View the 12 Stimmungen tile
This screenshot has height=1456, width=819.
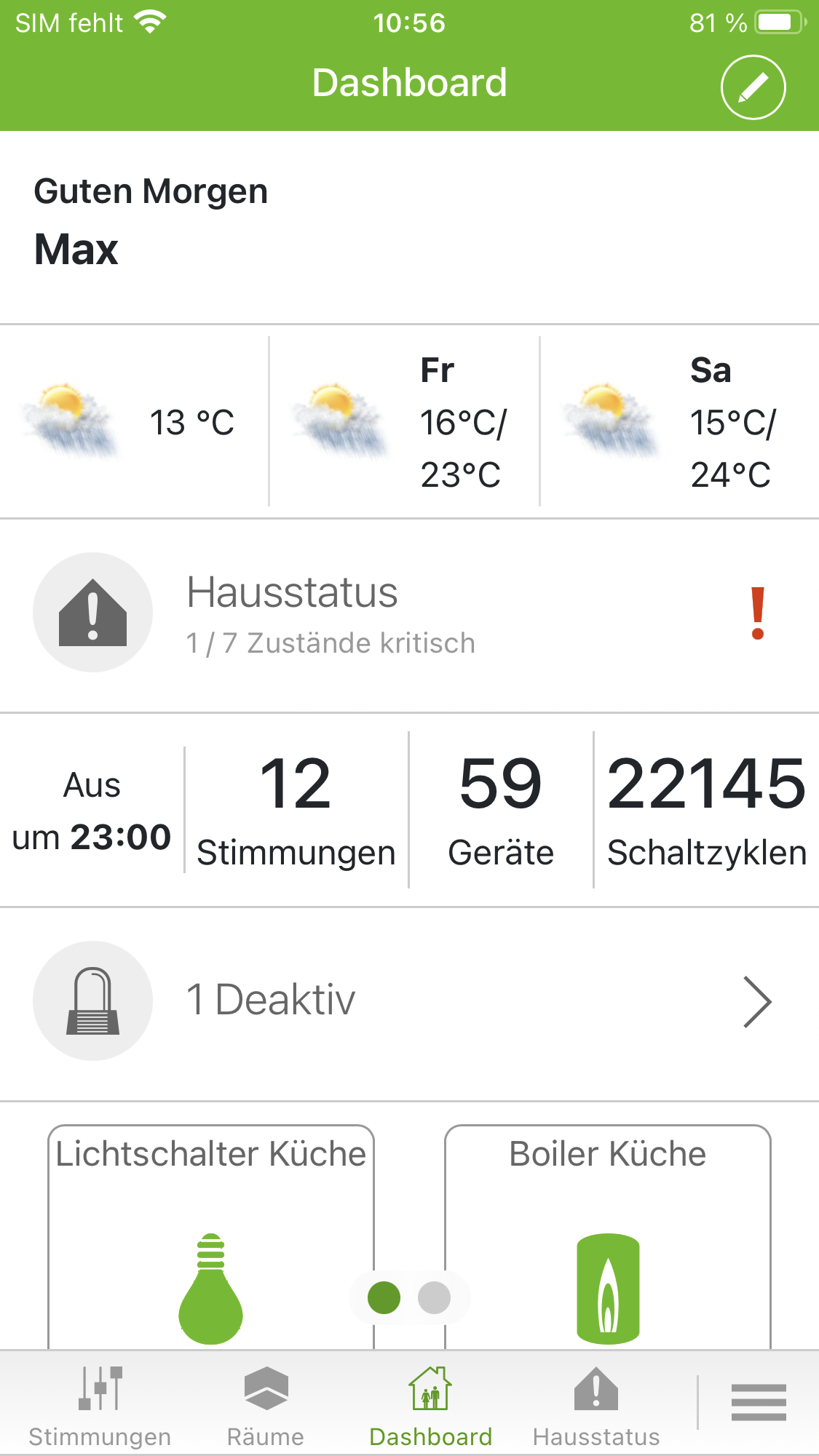296,811
